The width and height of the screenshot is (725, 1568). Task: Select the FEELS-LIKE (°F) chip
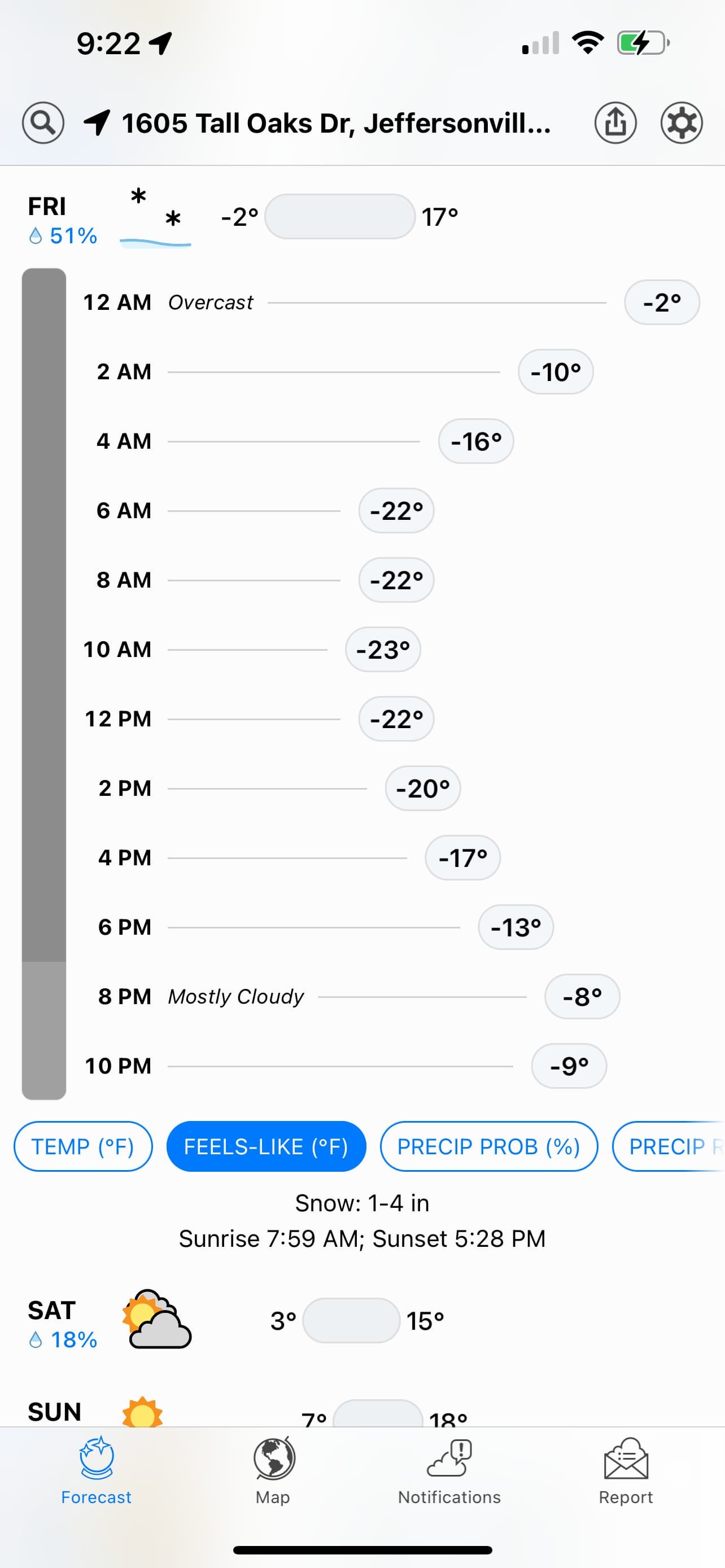266,1147
